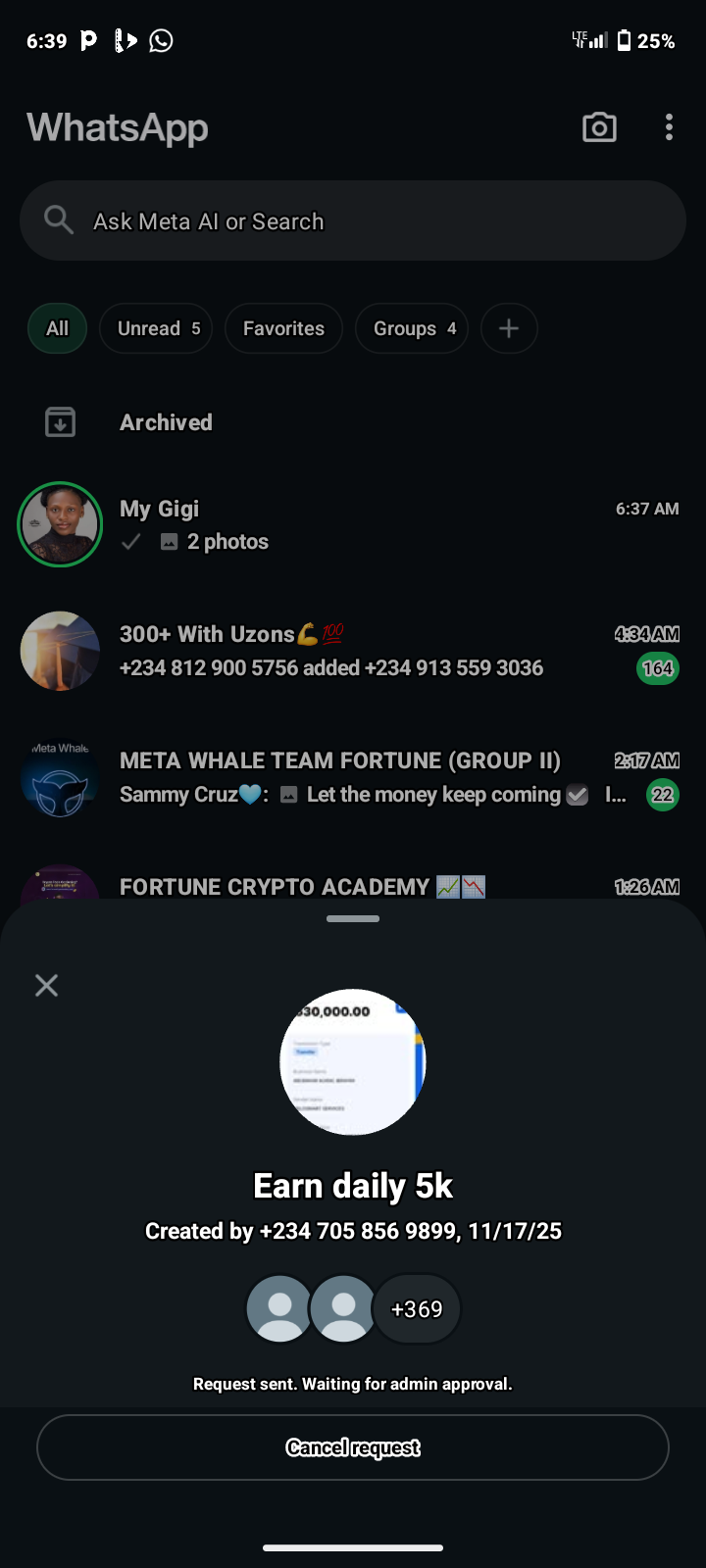Open the more options menu
The height and width of the screenshot is (1568, 706).
tap(669, 127)
